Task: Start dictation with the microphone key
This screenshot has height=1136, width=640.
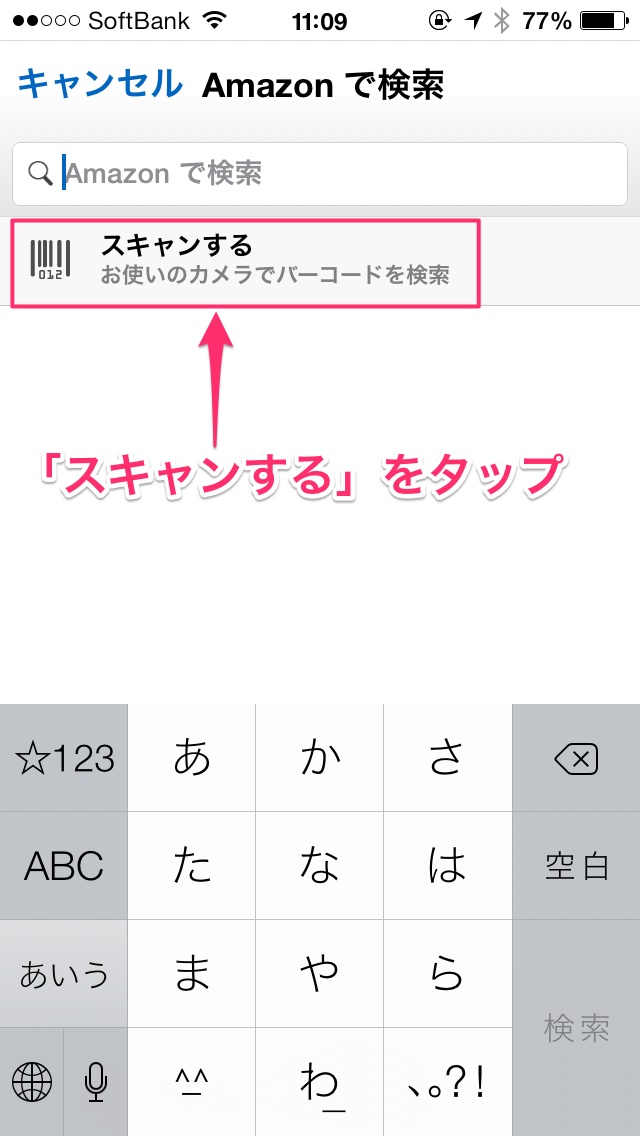Action: click(96, 1081)
